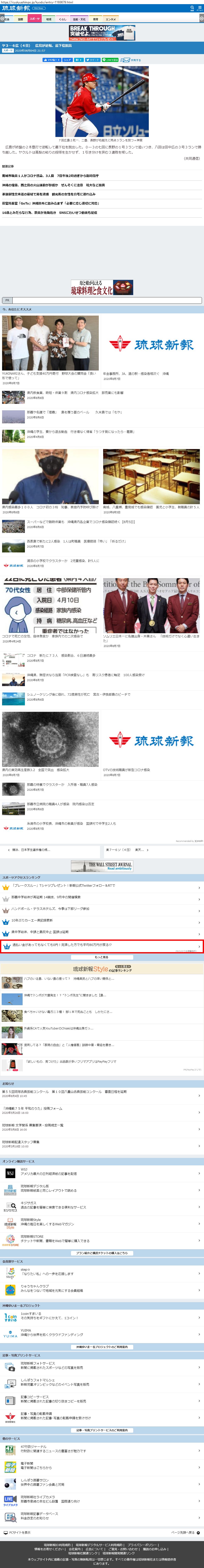Open the 琉球新報データベース row
This screenshot has height=1568, width=204.
pos(102,1516)
